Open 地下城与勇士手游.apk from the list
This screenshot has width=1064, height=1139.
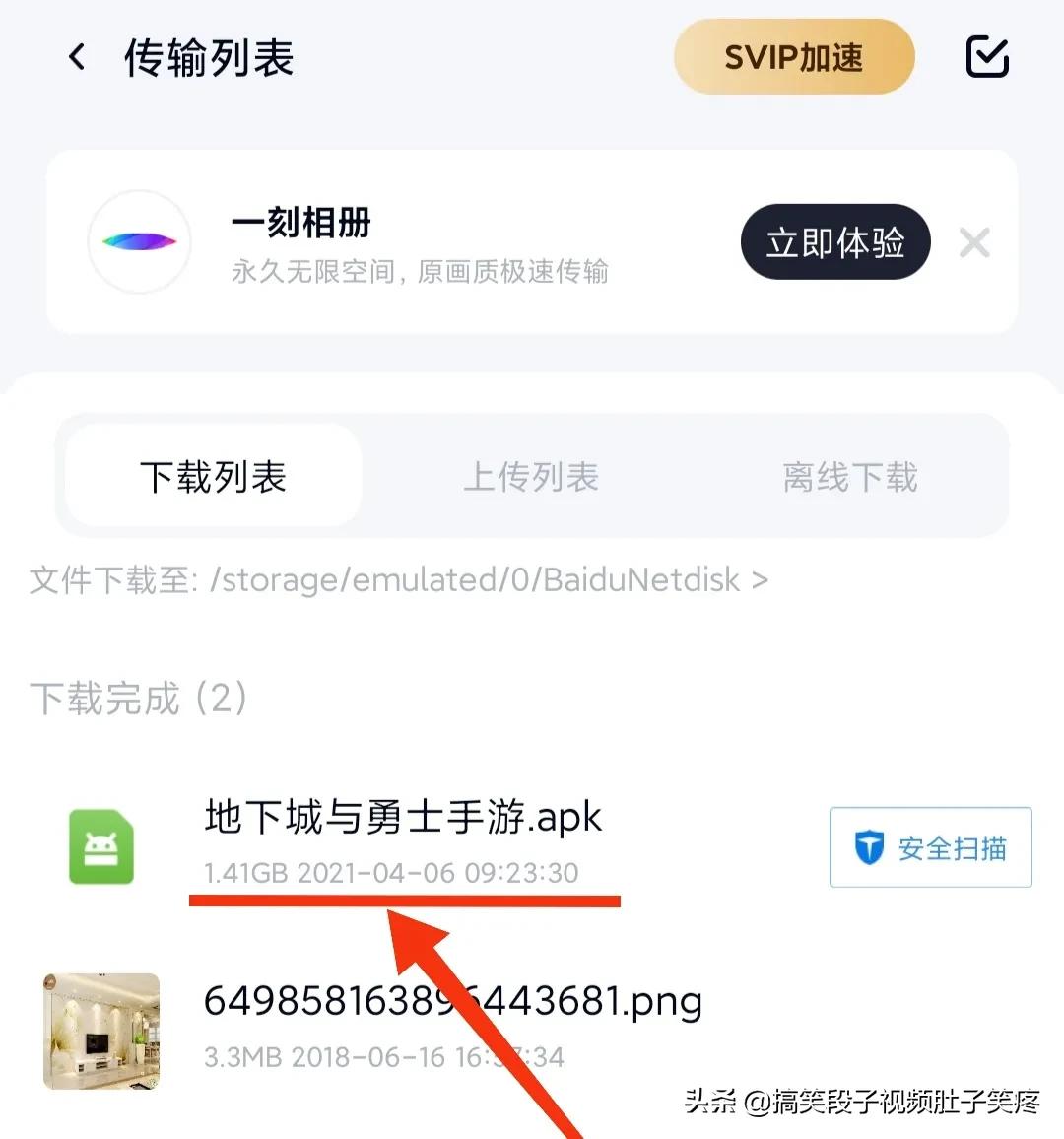pyautogui.click(x=402, y=817)
